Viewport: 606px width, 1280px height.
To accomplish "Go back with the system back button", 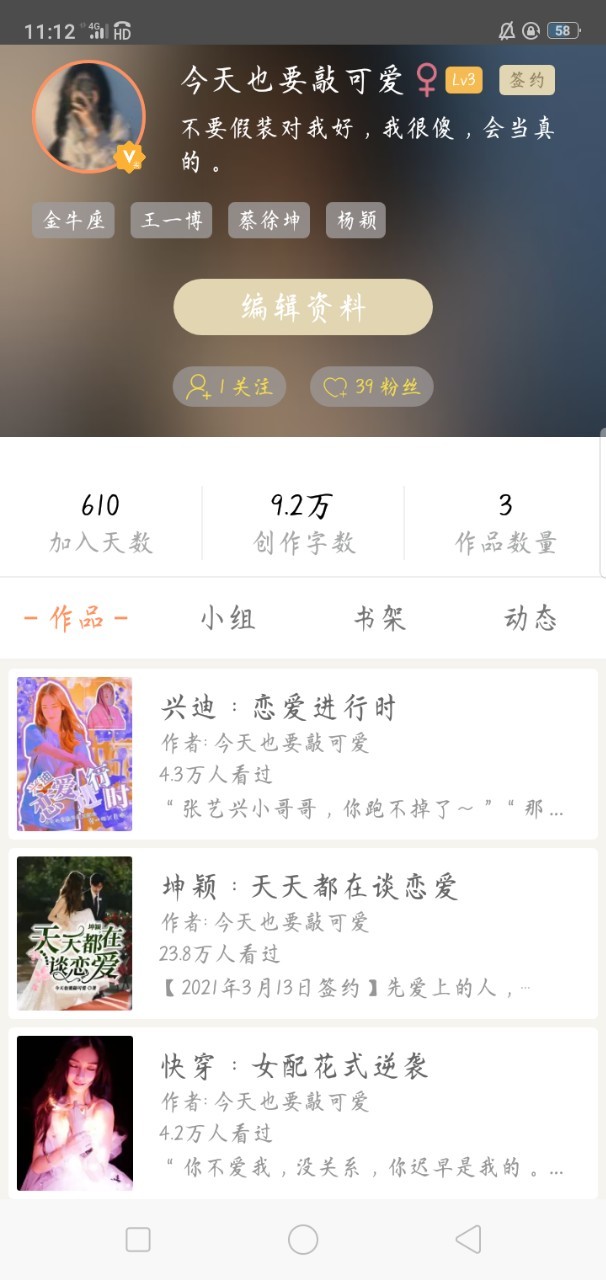I will point(467,1240).
